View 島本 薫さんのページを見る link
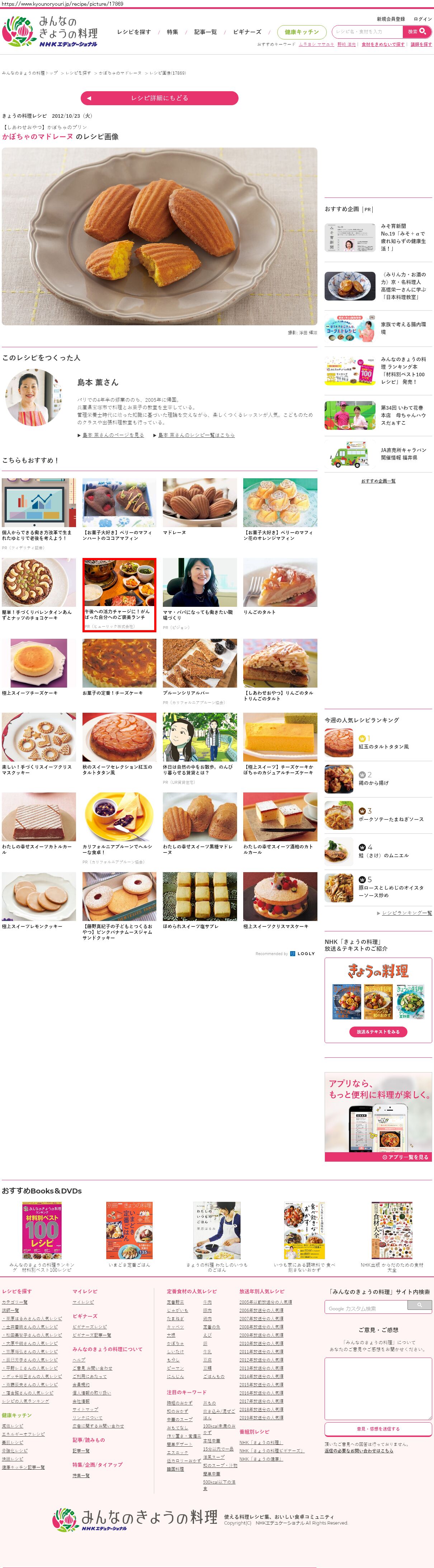Viewport: 434px width, 1568px height. click(x=113, y=435)
